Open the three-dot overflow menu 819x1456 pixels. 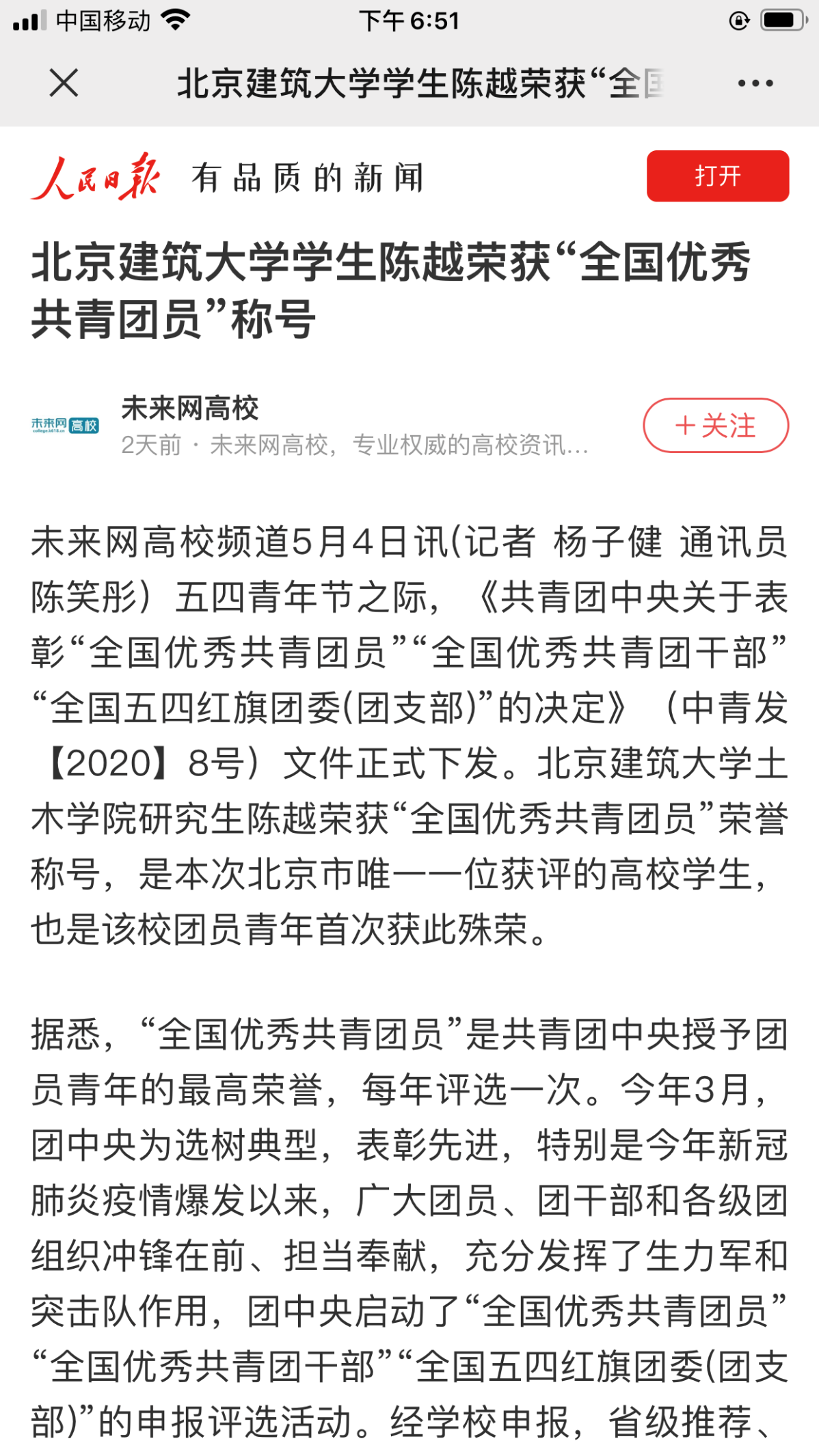[755, 83]
